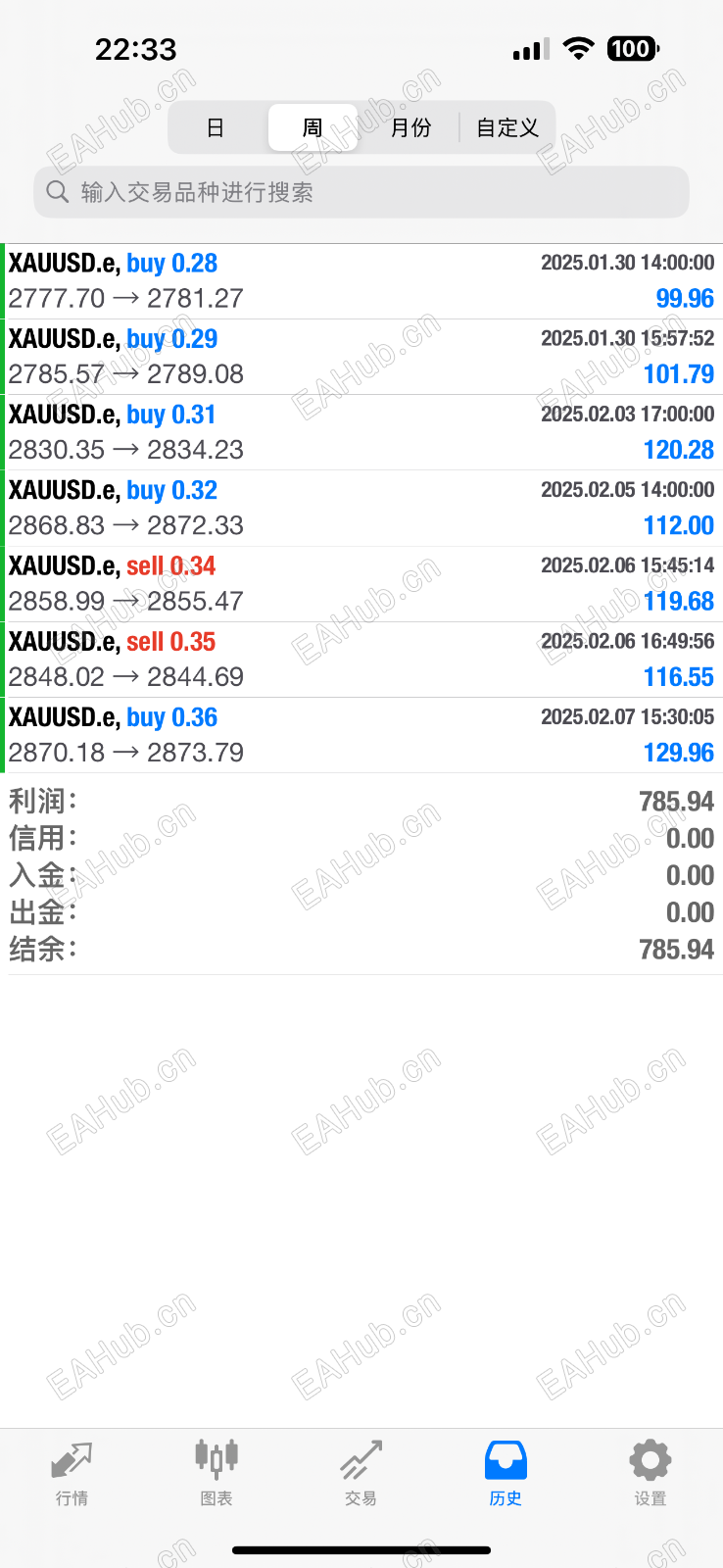723x1568 pixels.
Task: Expand the buy 0.31 trade from 2025.02.03
Action: (361, 432)
